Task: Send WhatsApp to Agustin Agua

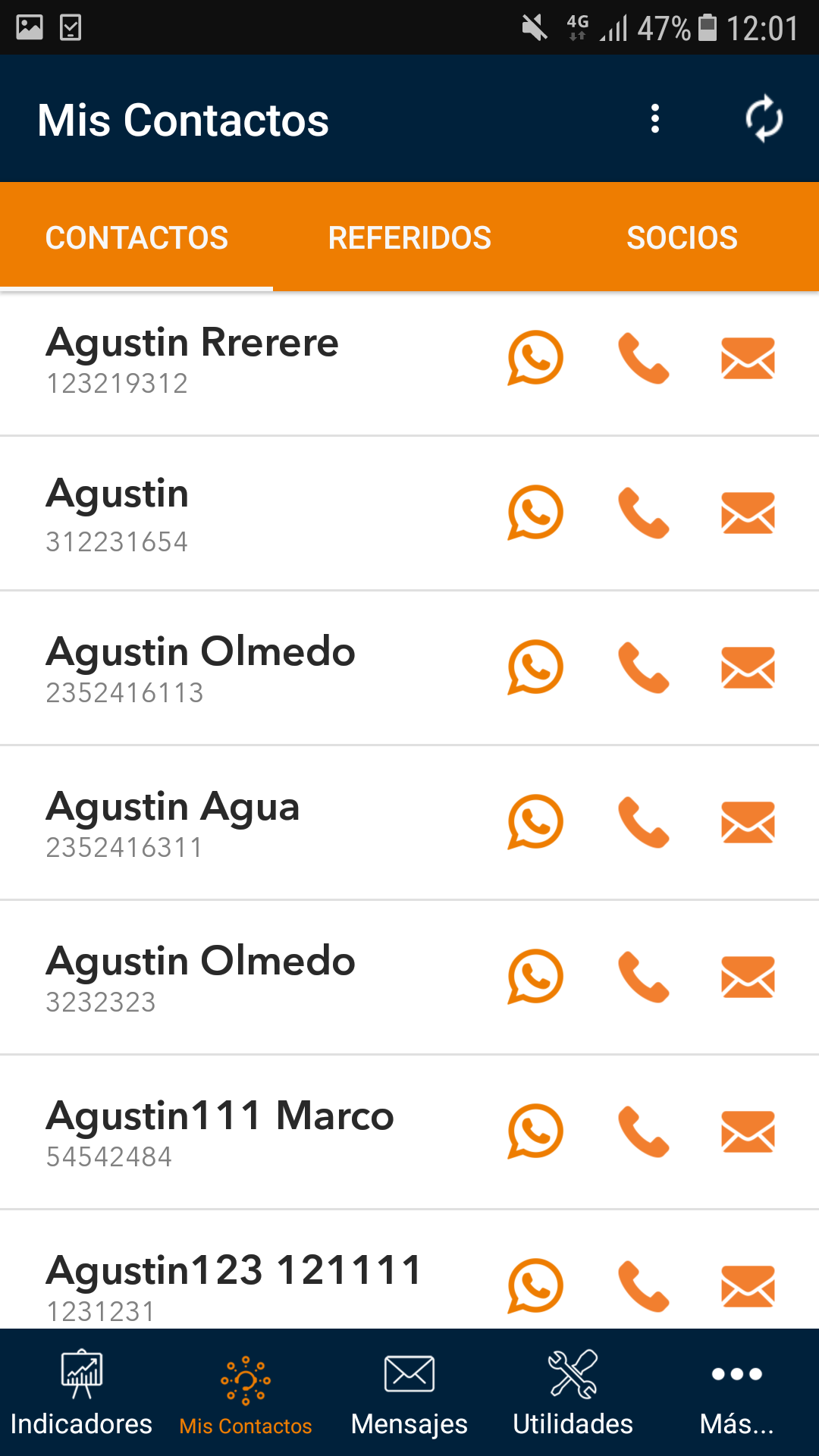Action: 535,822
